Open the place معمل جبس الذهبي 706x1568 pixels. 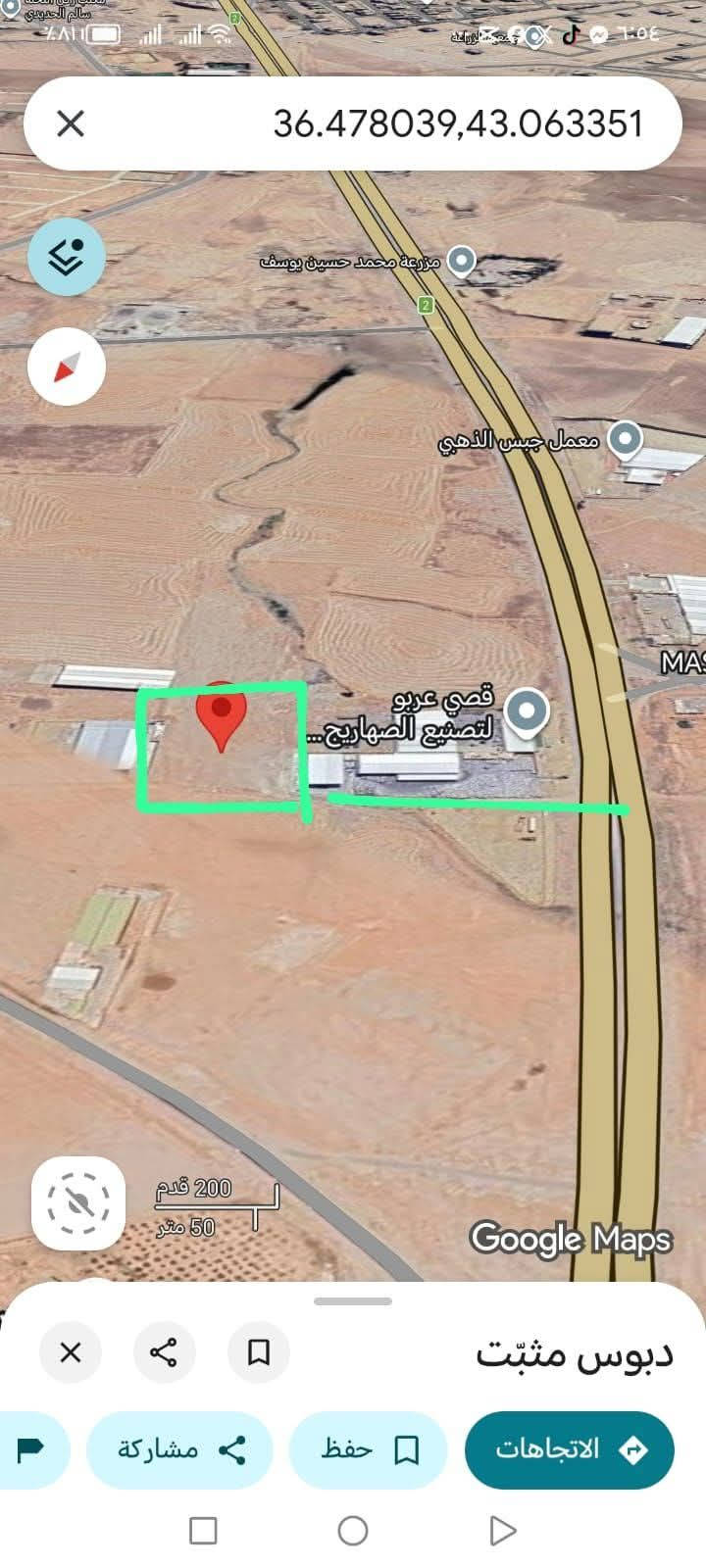[625, 440]
